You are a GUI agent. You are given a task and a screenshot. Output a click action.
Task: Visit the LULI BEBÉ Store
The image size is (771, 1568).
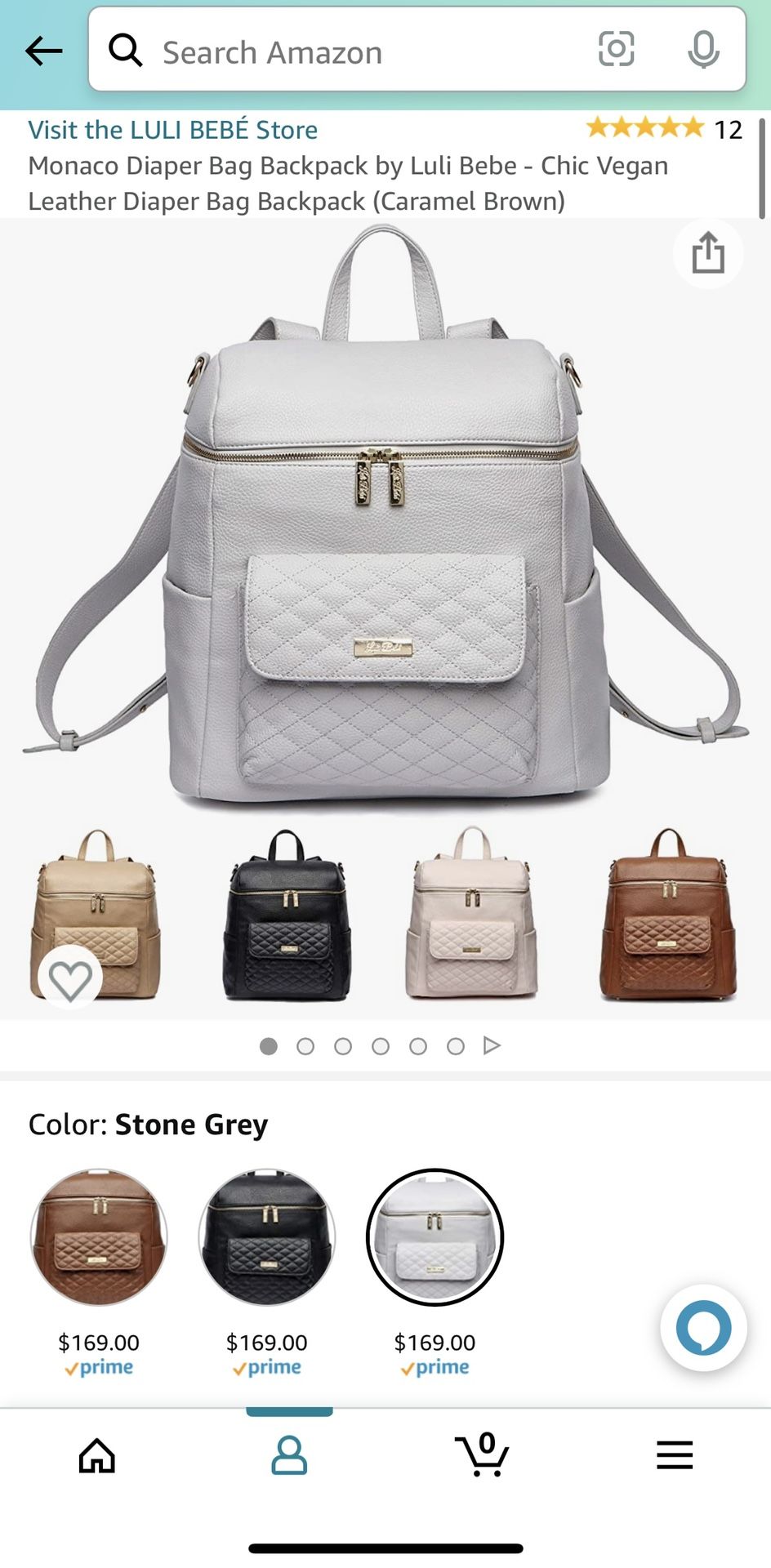coord(173,130)
